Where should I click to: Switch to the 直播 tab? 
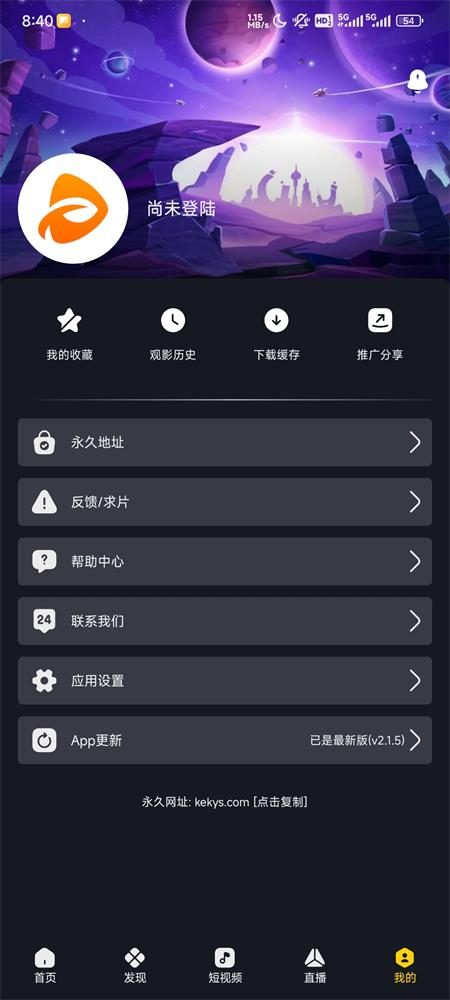pos(315,966)
